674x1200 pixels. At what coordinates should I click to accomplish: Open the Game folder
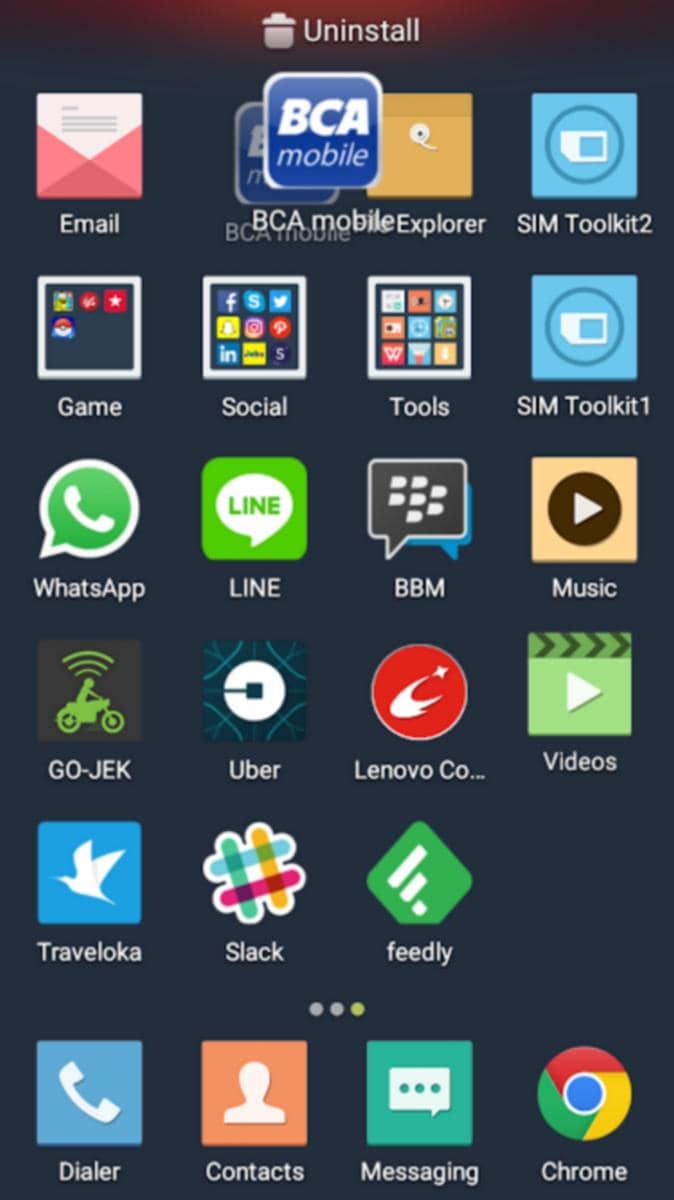click(x=89, y=328)
